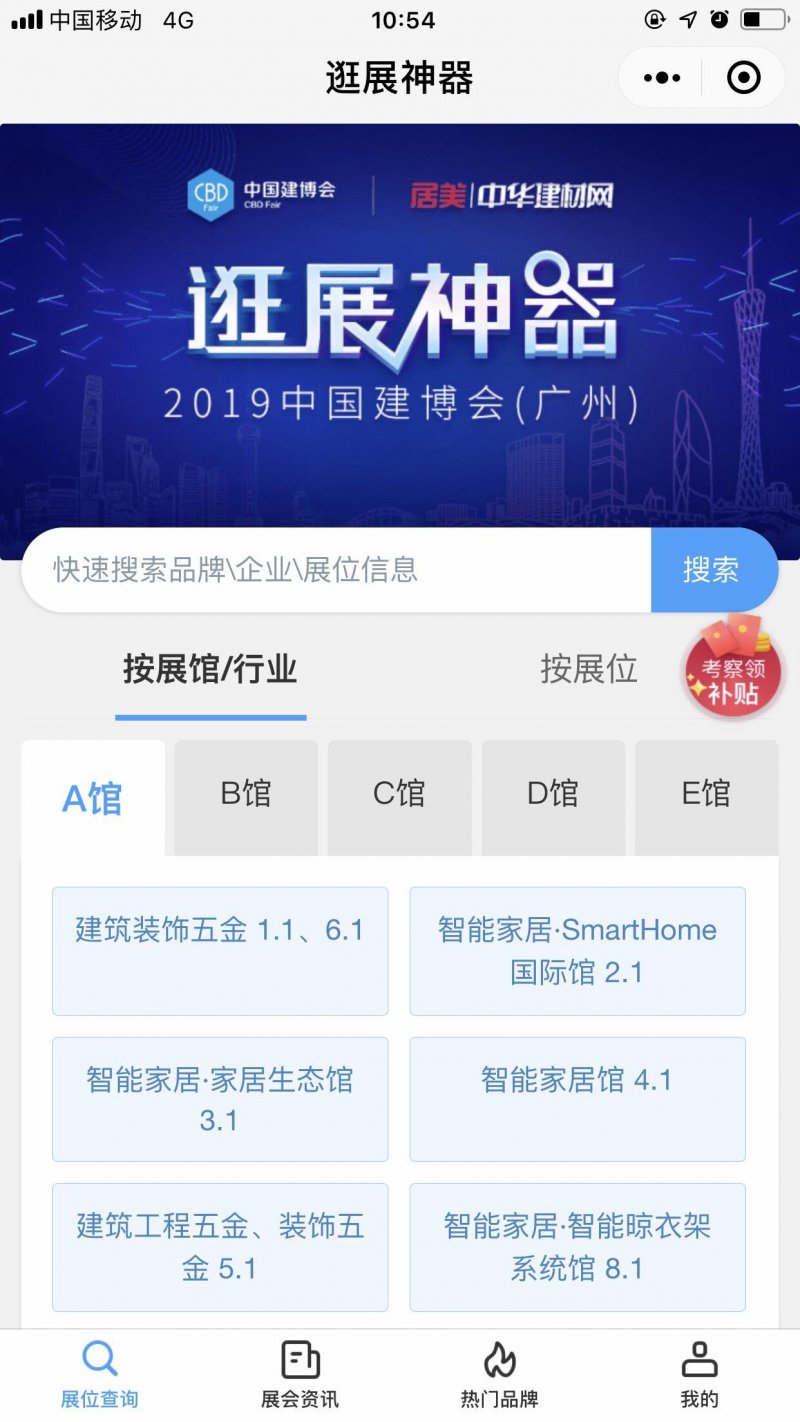This screenshot has height=1422, width=800.
Task: Open 智能家居·家居生态馆 3.1 card
Action: (220, 1099)
